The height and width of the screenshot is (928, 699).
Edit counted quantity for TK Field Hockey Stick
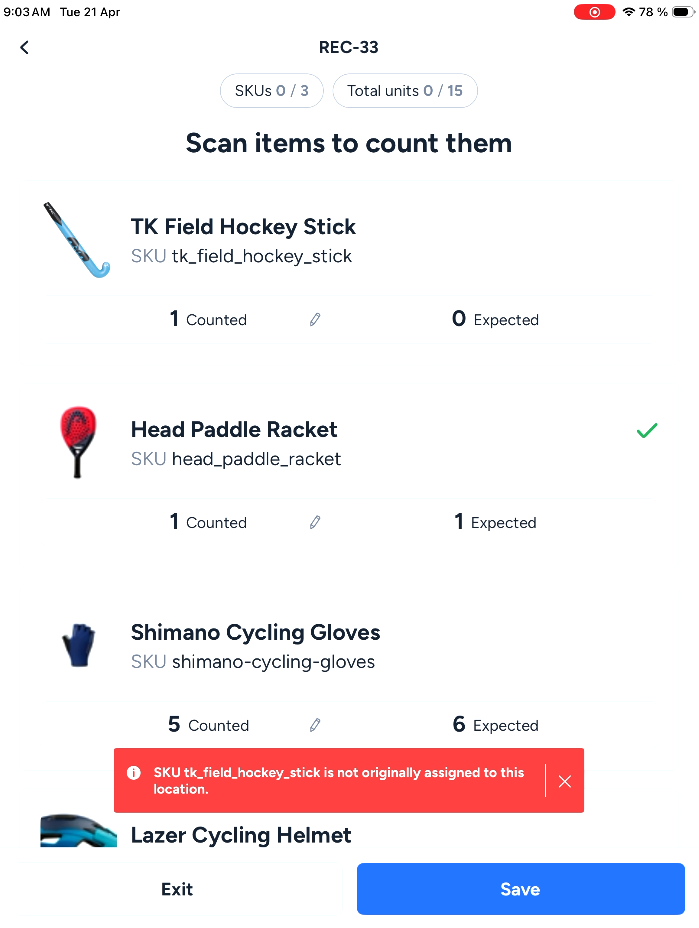coord(315,320)
